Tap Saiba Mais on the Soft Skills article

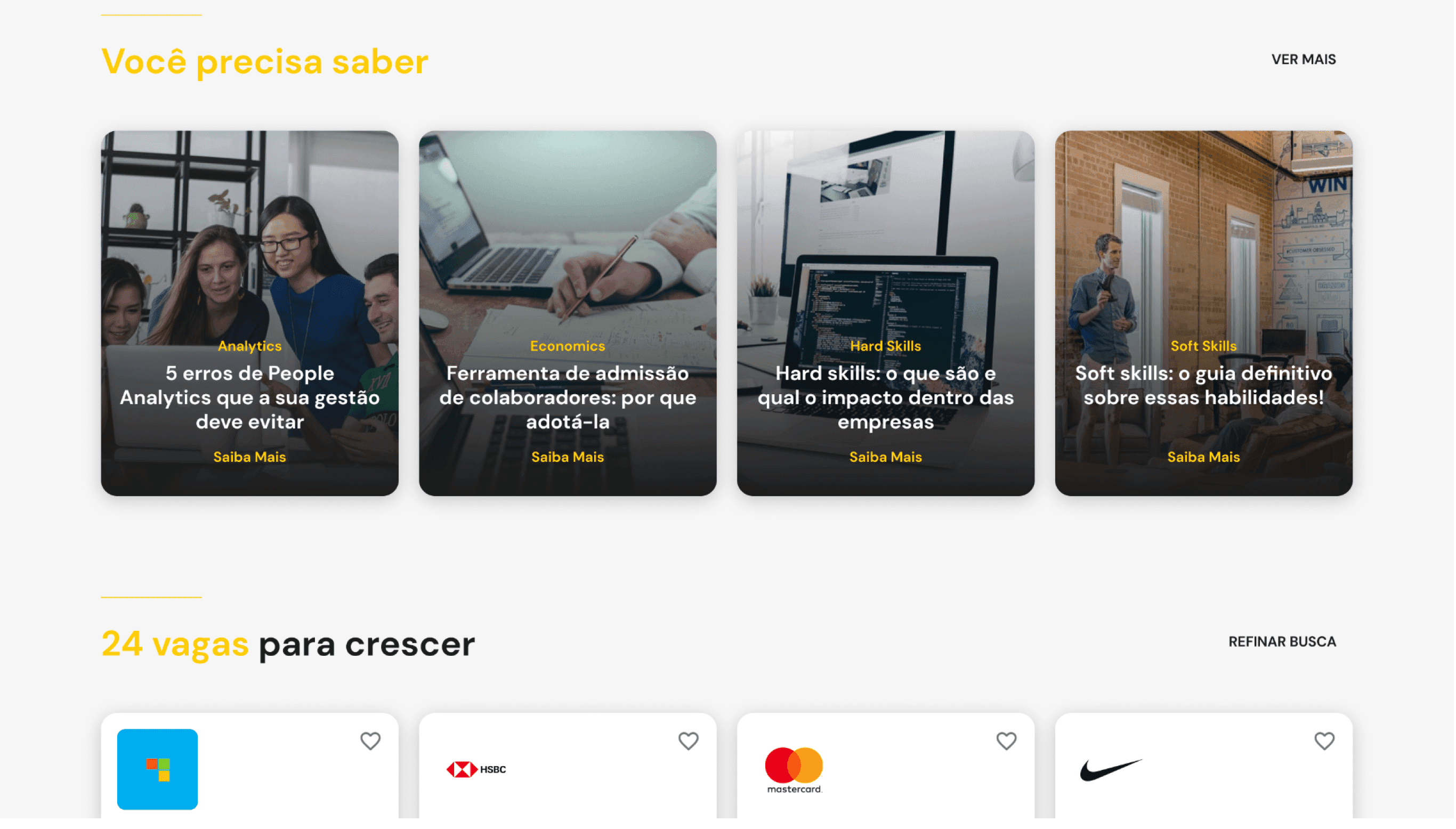(x=1203, y=457)
